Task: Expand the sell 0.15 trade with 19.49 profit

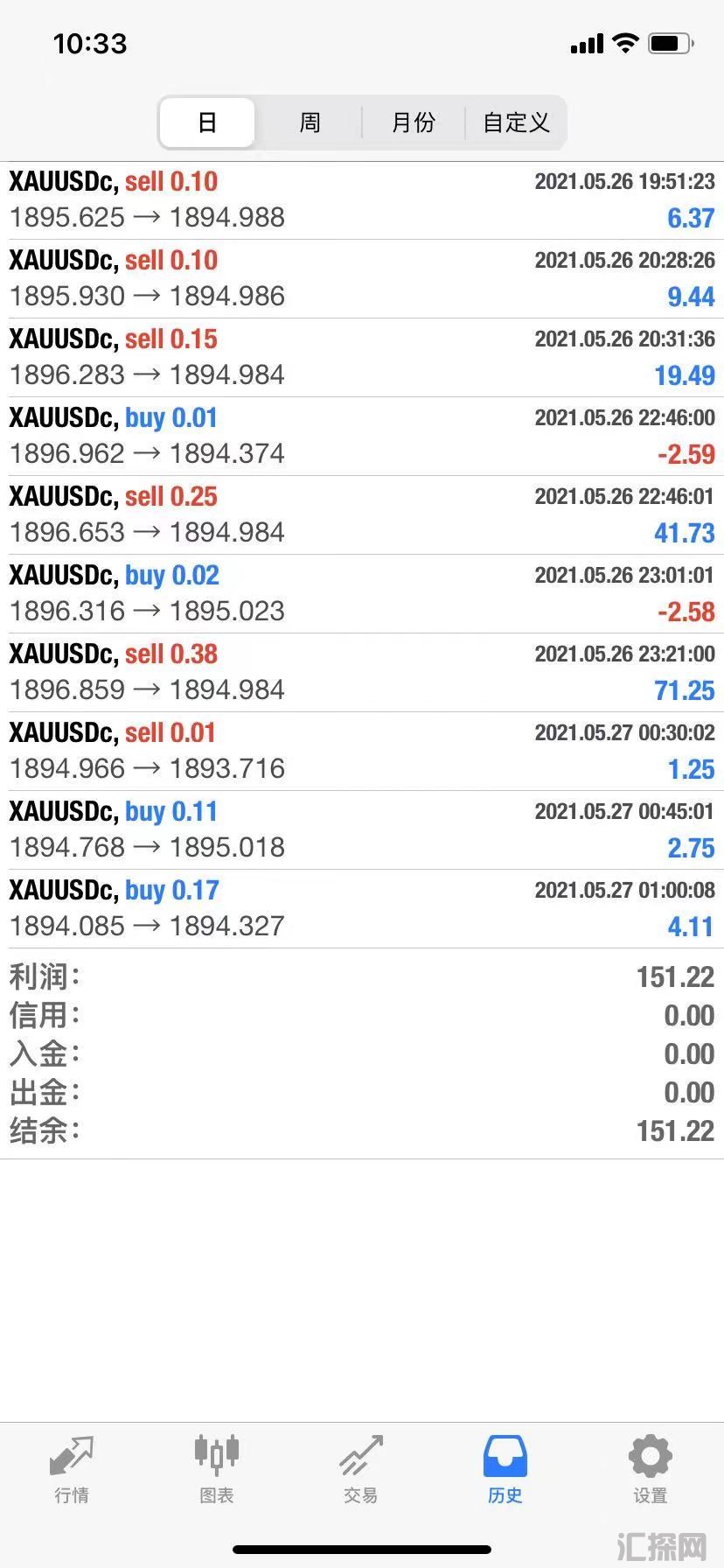Action: coord(362,358)
